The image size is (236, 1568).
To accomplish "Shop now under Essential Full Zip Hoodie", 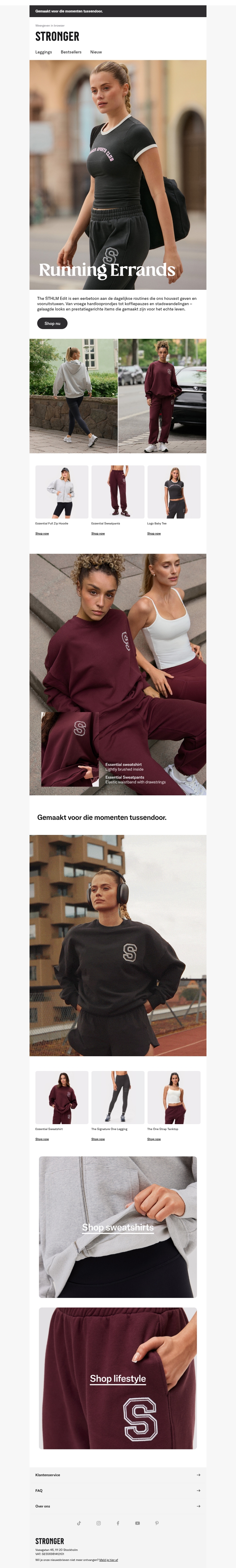I will tap(42, 533).
